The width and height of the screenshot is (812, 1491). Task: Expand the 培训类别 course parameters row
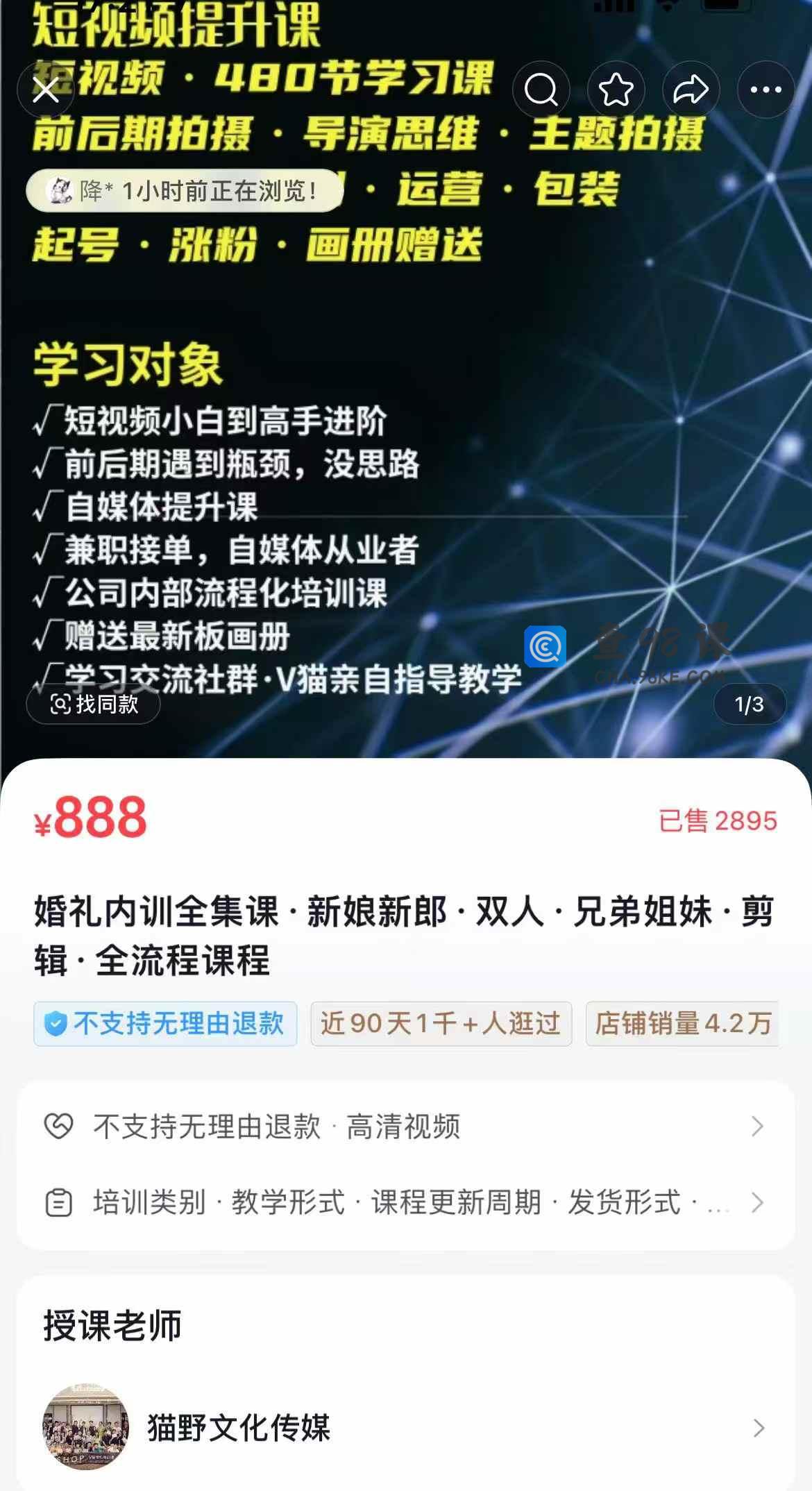pos(405,1202)
